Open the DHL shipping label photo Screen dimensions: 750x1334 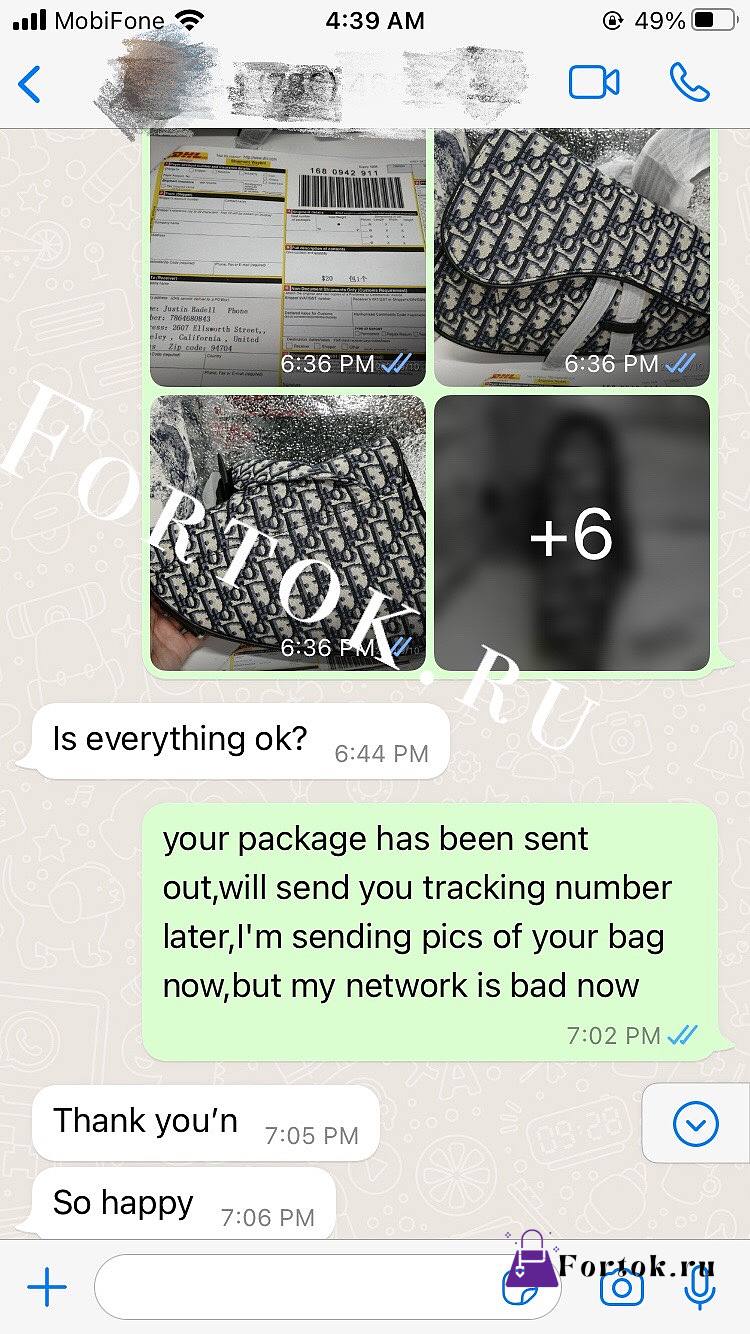288,257
